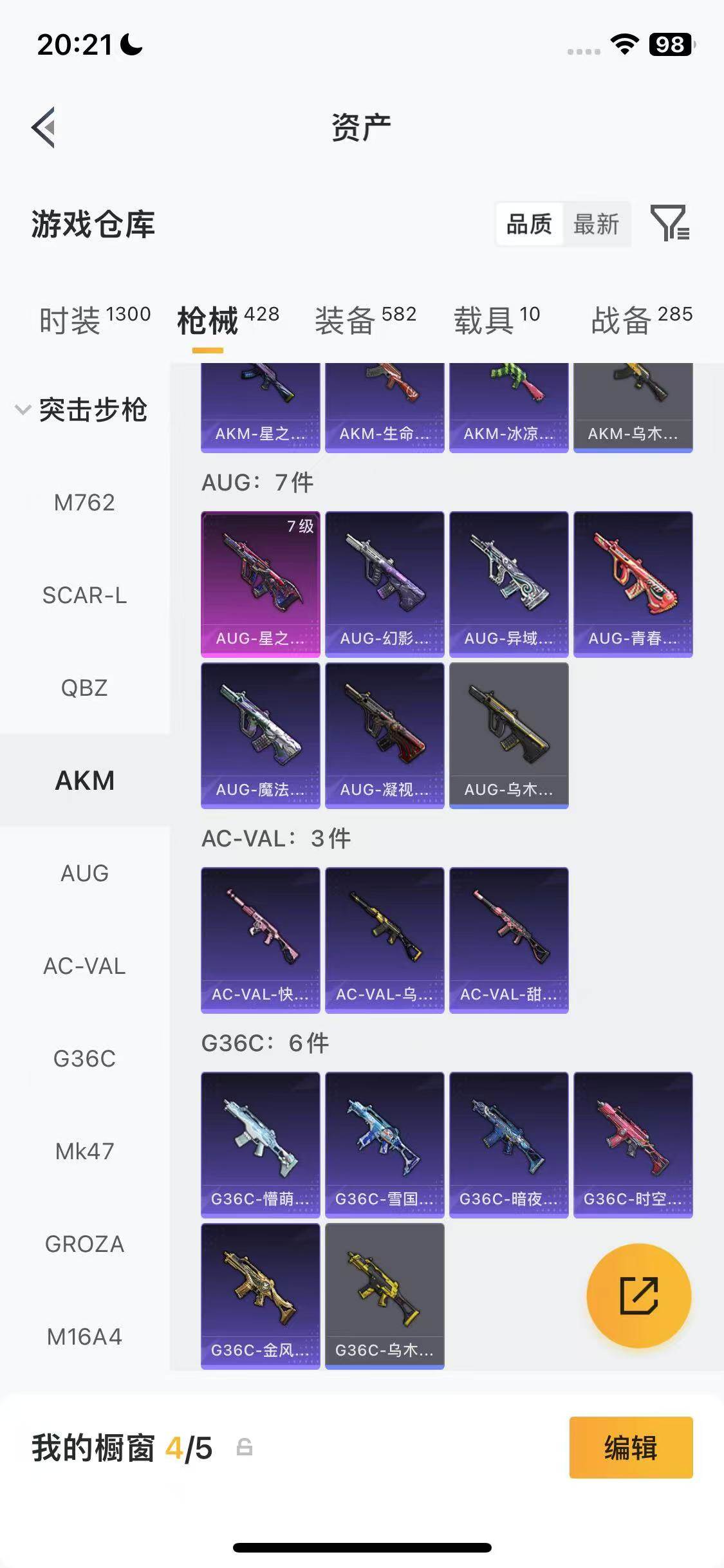The image size is (724, 1568).
Task: Sort the warehouse by 品质
Action: click(x=529, y=225)
